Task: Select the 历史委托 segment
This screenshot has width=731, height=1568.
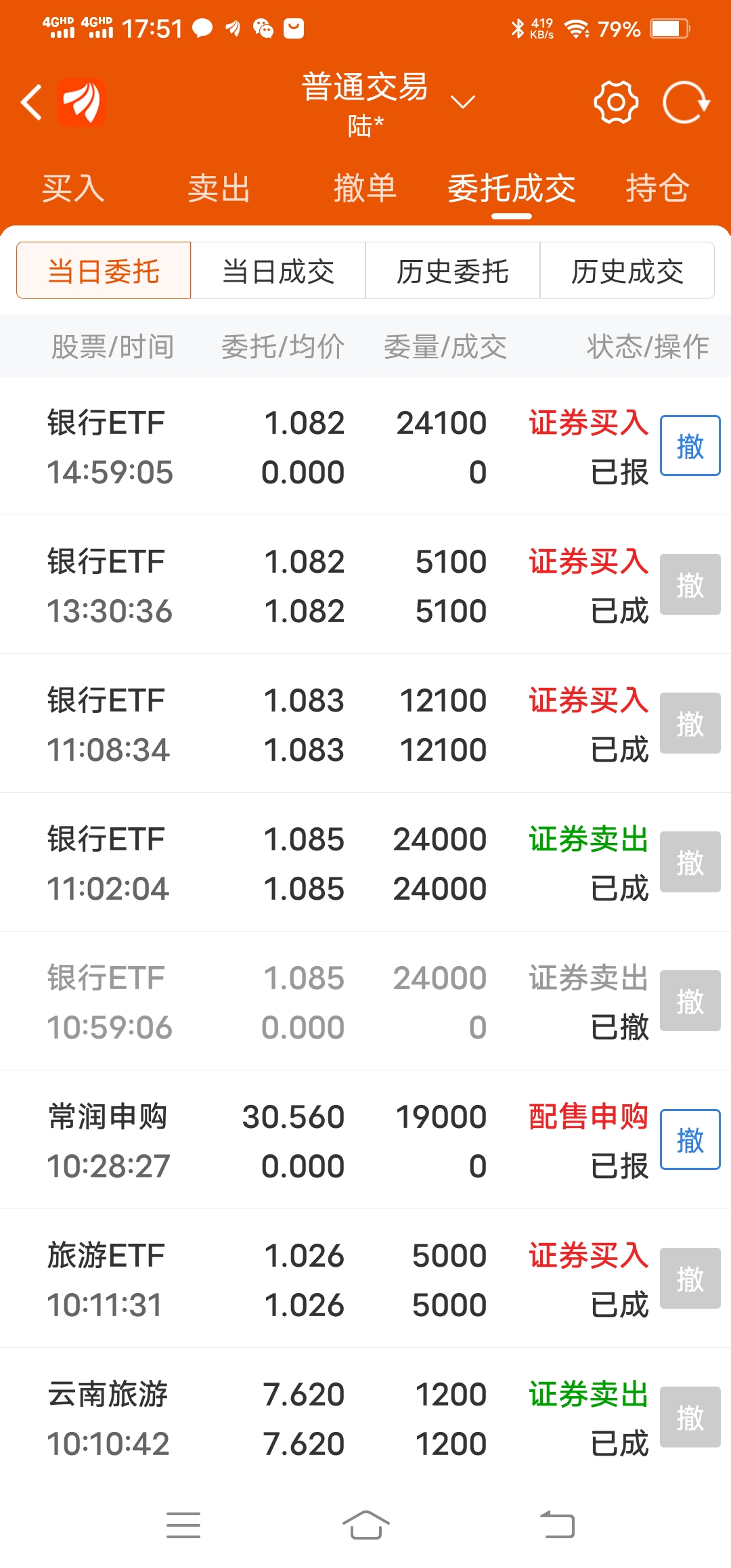Action: point(453,270)
